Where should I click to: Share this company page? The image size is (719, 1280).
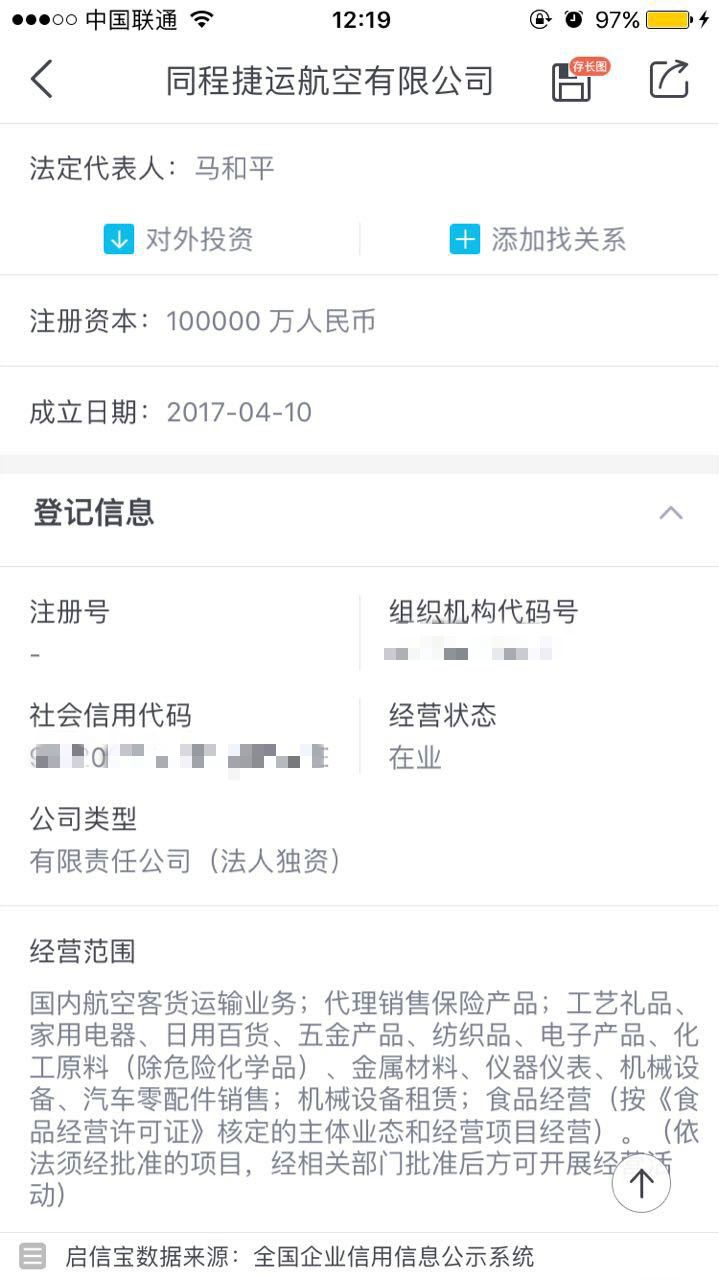click(669, 79)
